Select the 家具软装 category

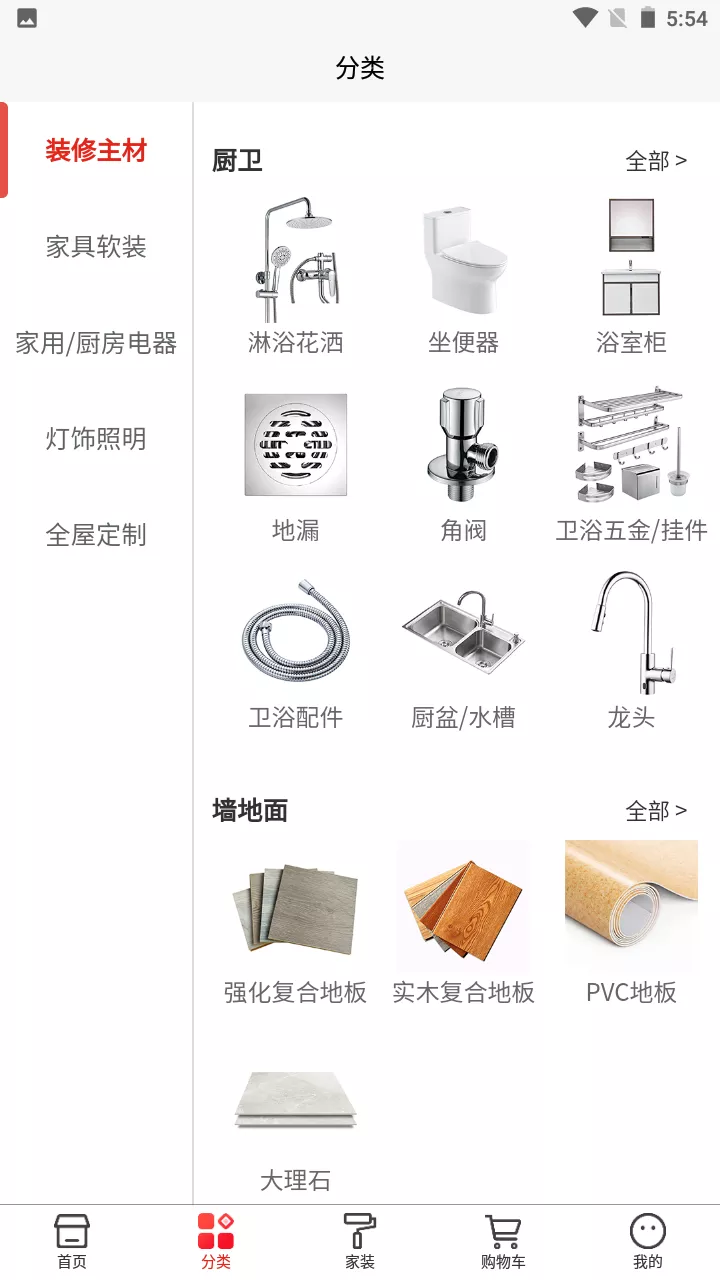point(96,247)
